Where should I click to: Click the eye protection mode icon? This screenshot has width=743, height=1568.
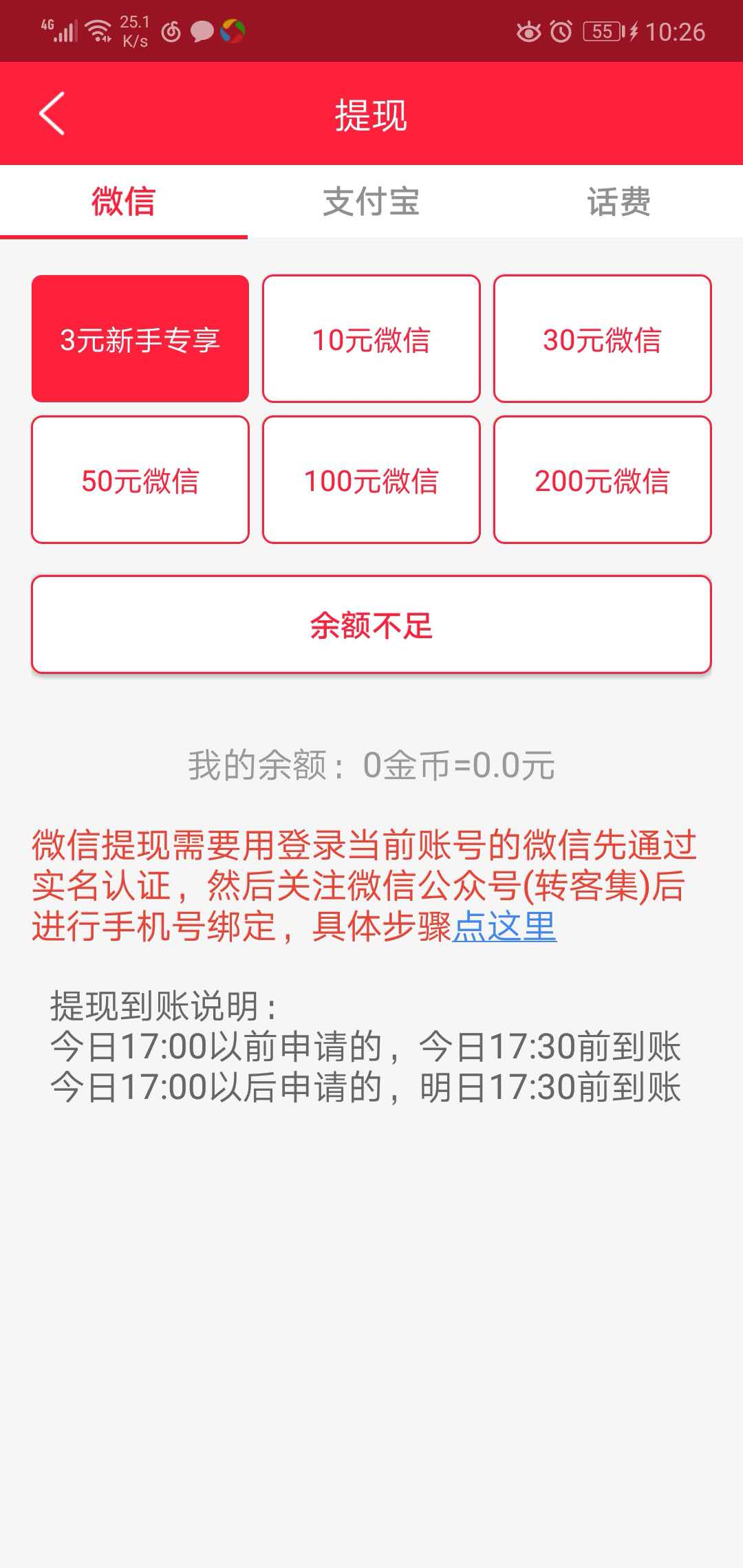[528, 30]
